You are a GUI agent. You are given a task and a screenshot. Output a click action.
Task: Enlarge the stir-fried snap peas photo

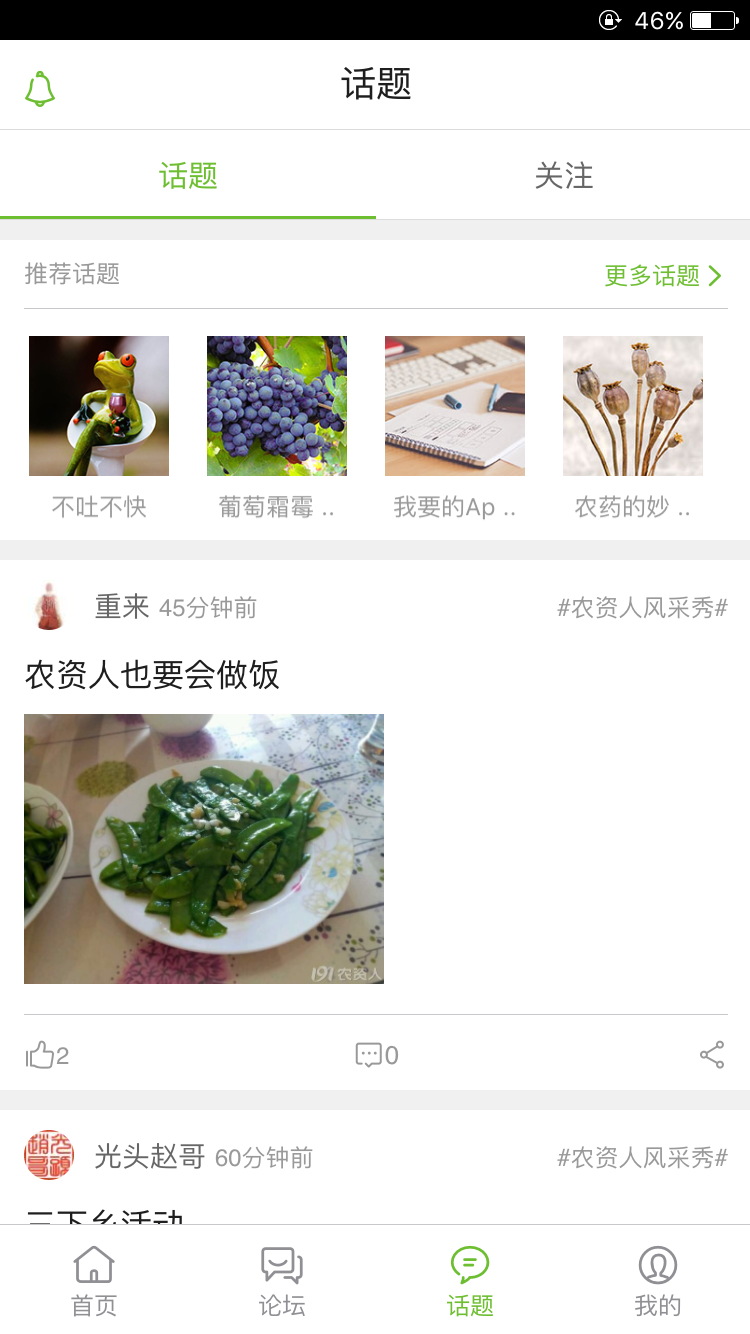[203, 848]
